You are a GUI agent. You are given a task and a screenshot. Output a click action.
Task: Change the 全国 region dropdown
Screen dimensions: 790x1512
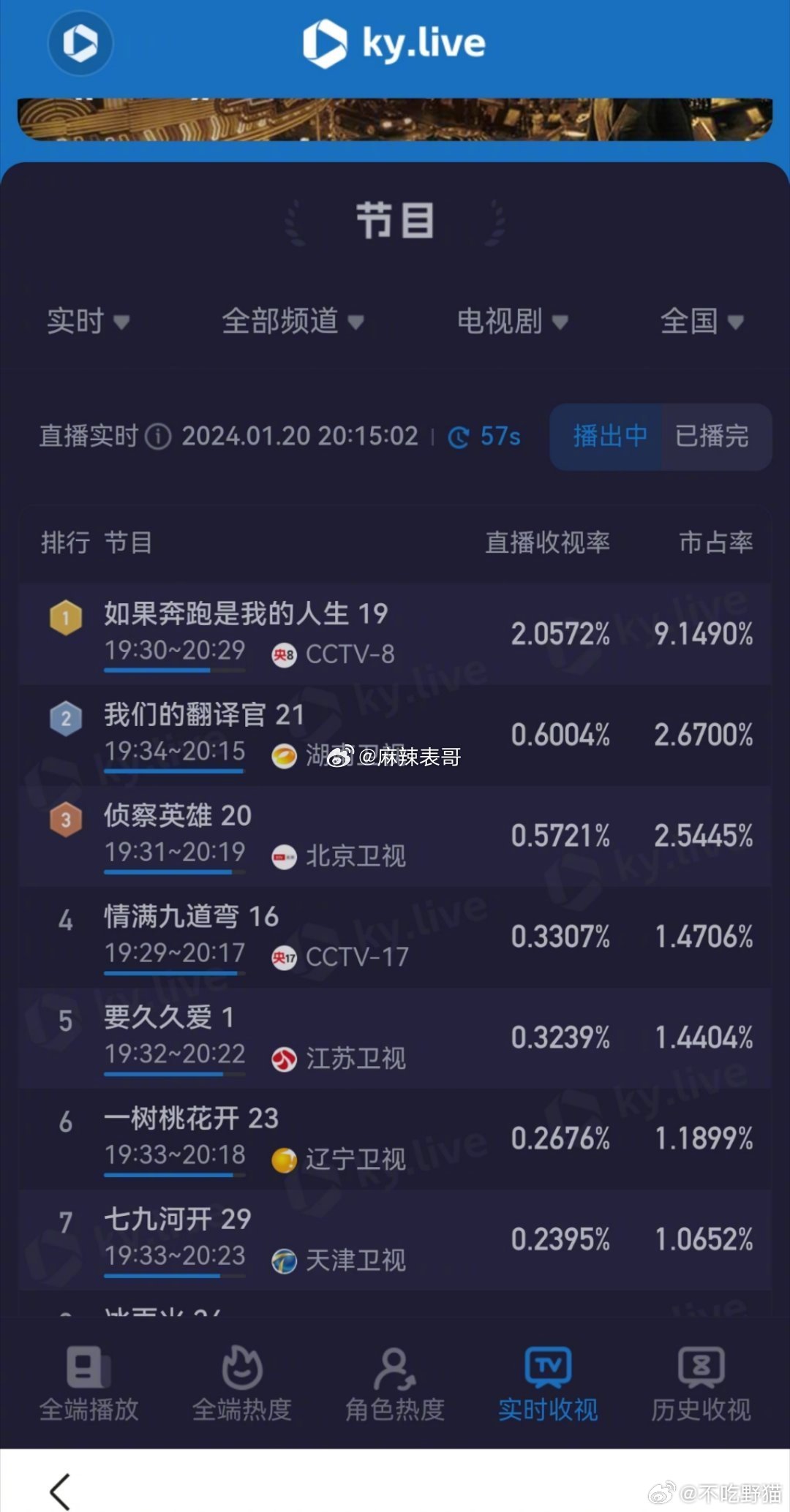[702, 321]
